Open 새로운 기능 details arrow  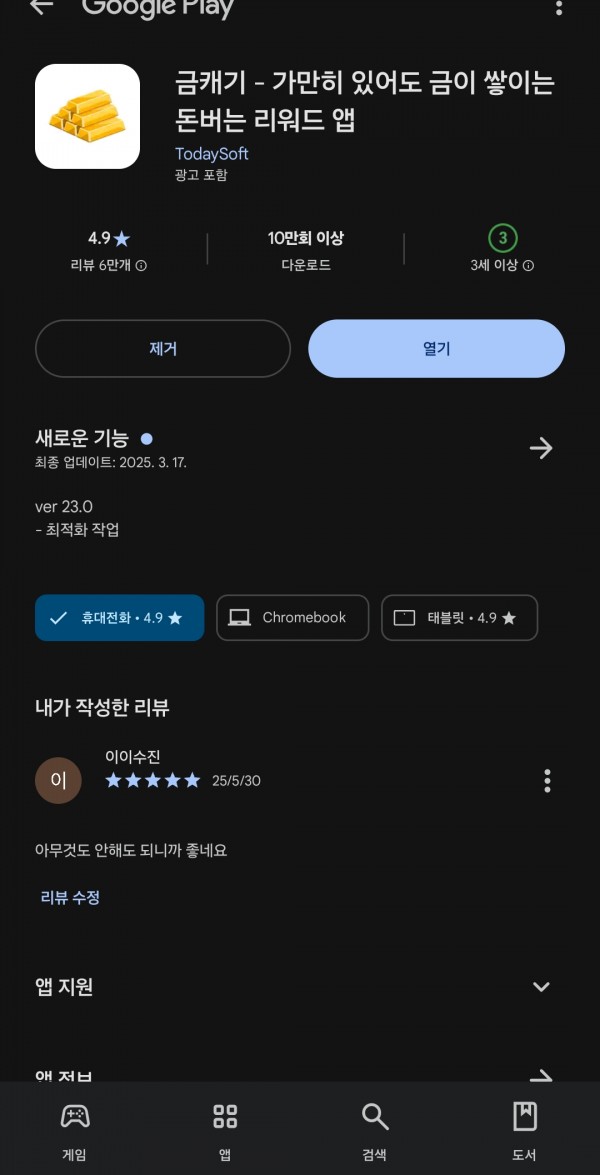point(541,448)
